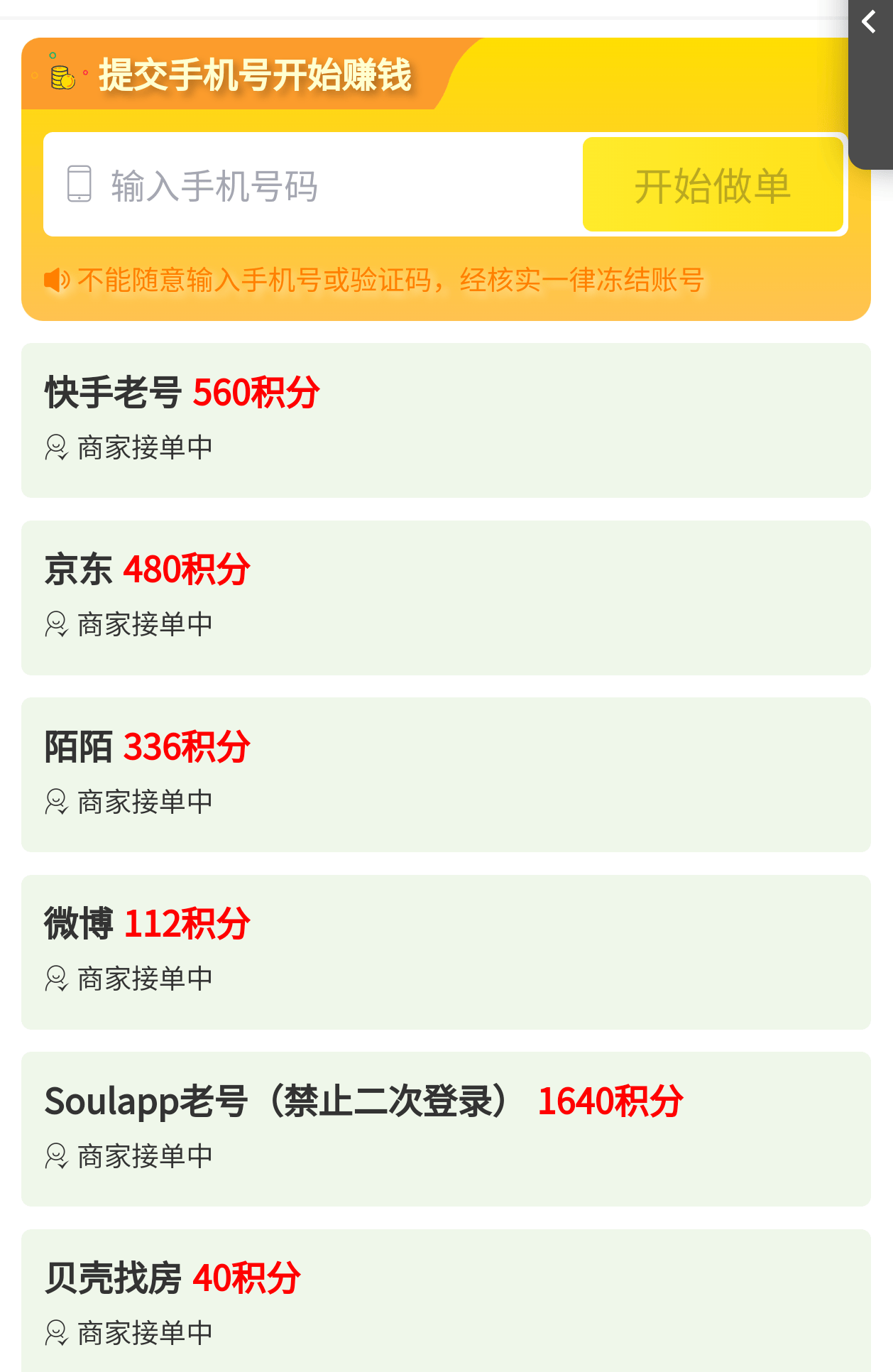
Task: Click the 输入手机号码 input field
Action: [284, 184]
